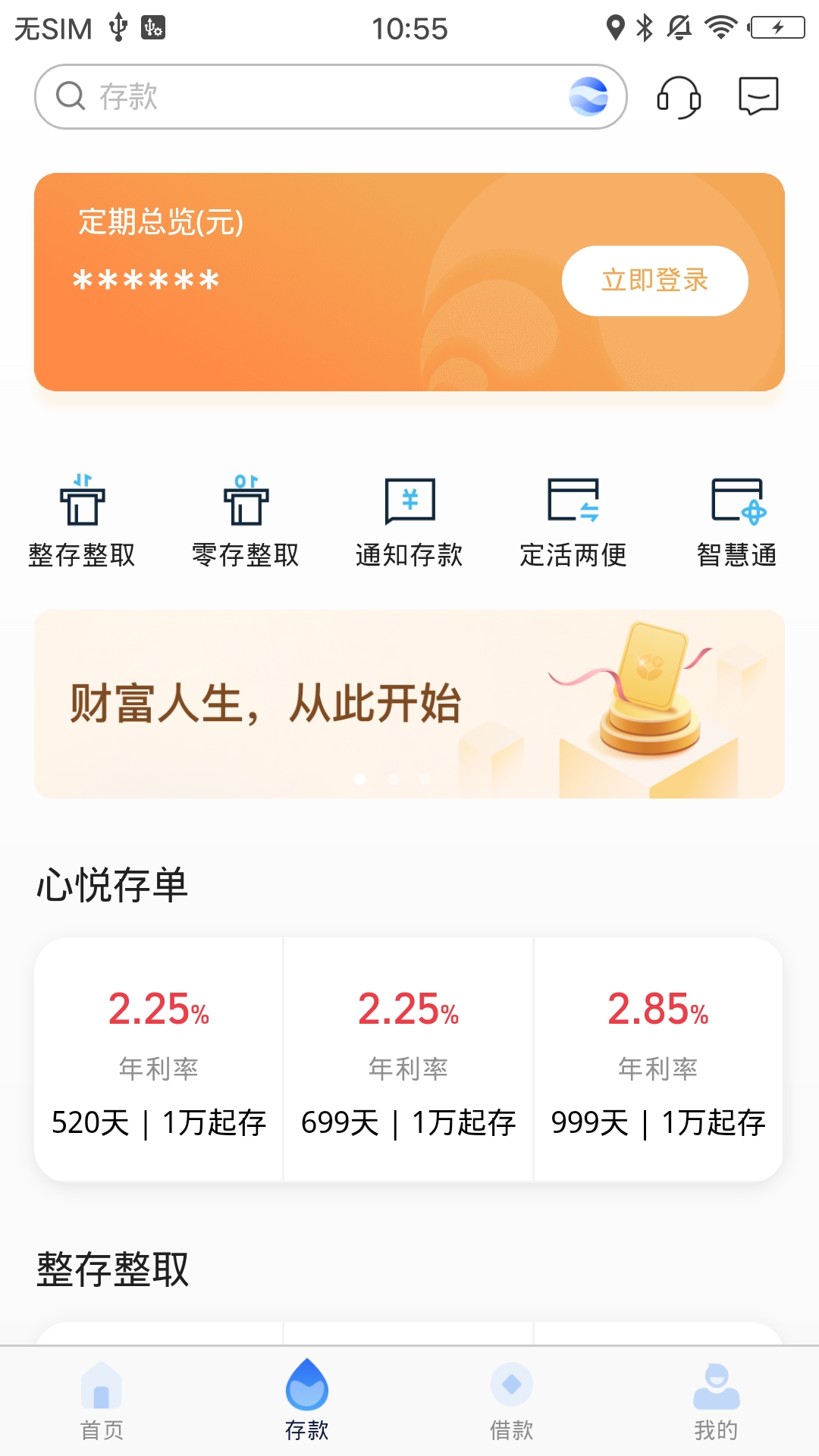Open 定活两便 service
Screen dimensions: 819x1456
coord(573,521)
